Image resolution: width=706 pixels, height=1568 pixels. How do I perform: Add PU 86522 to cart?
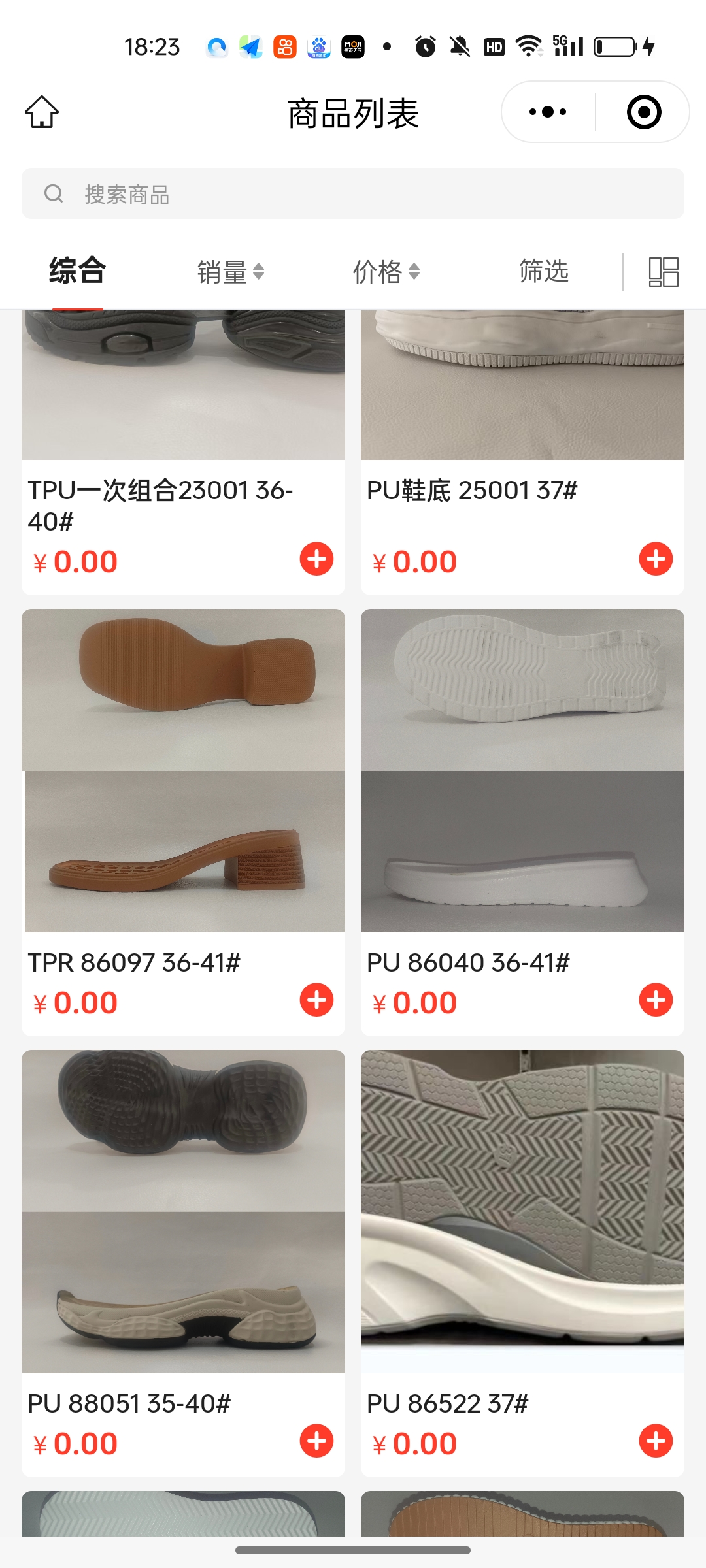click(656, 1441)
